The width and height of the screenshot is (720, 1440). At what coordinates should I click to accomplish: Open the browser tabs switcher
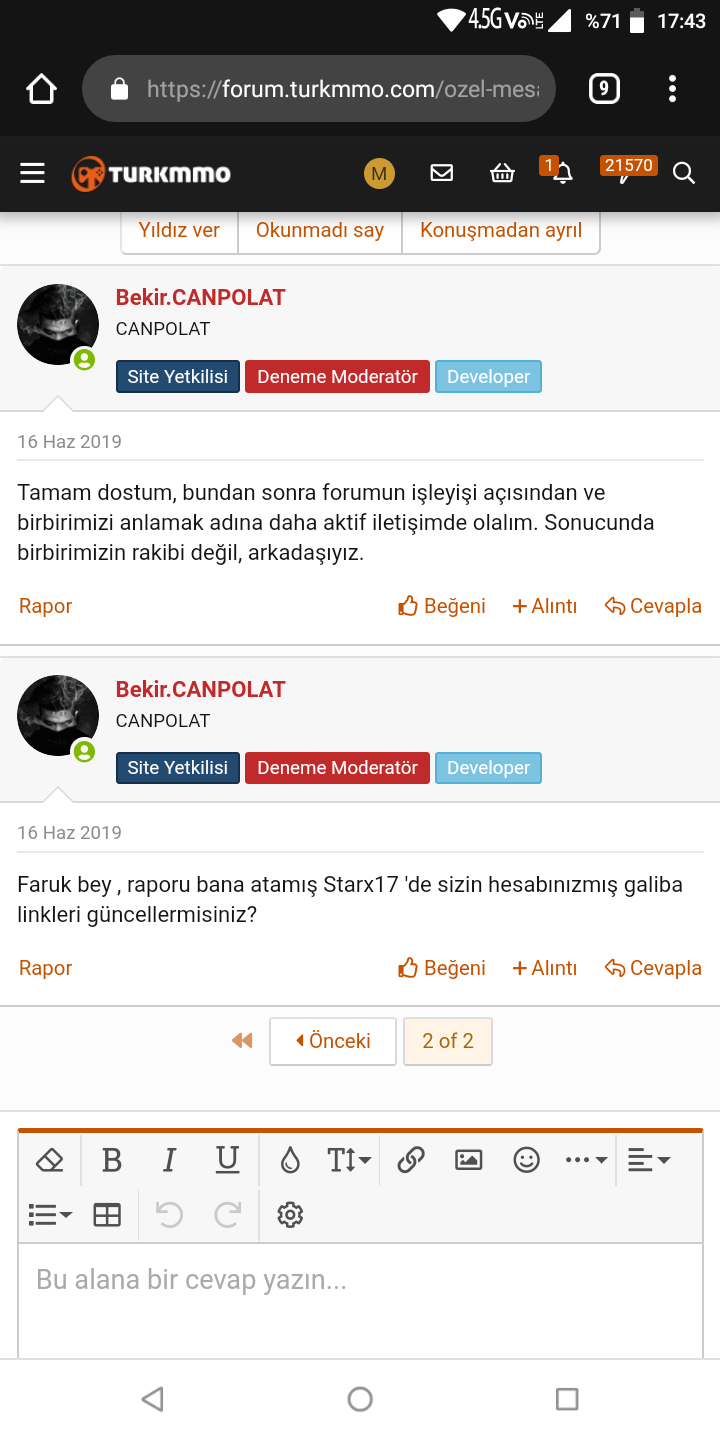(603, 89)
